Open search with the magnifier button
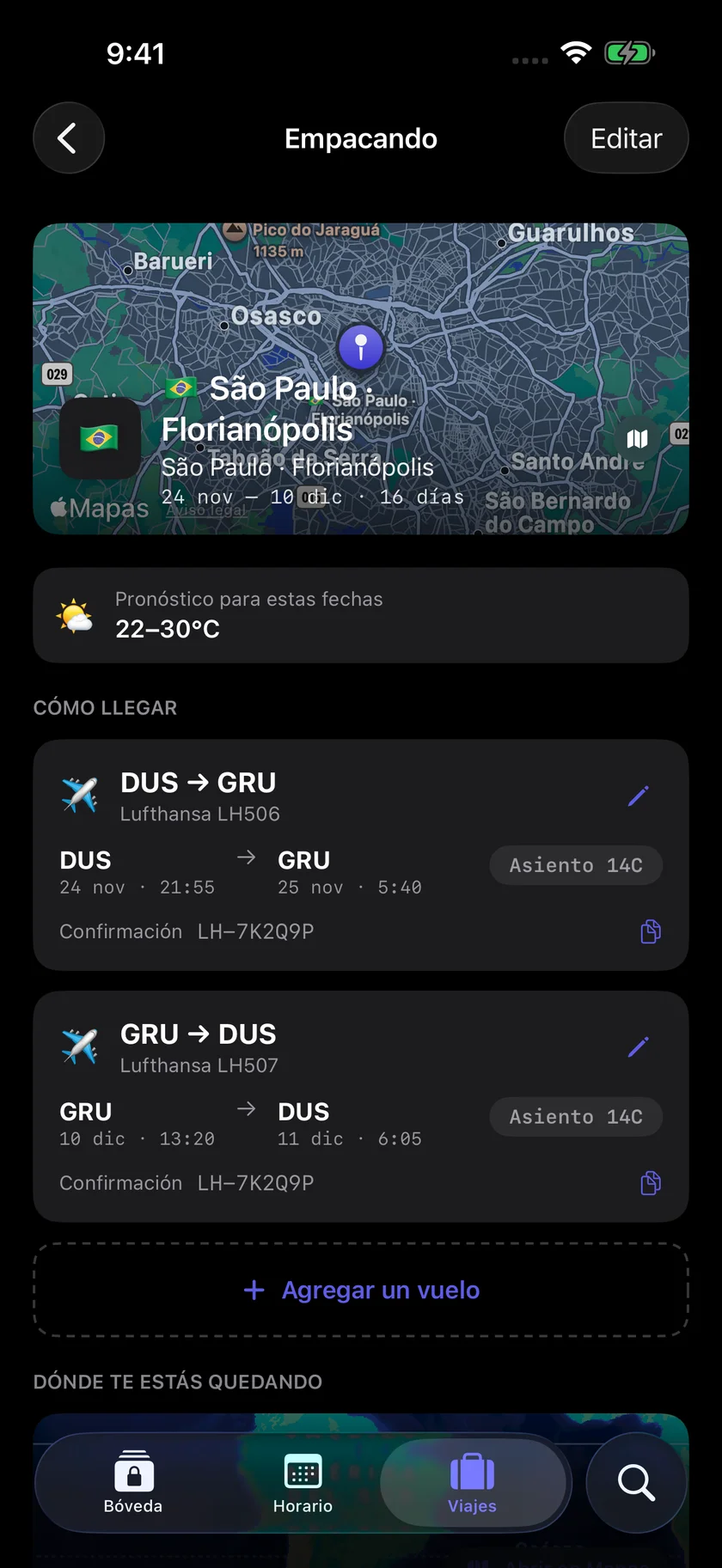 pyautogui.click(x=636, y=1483)
